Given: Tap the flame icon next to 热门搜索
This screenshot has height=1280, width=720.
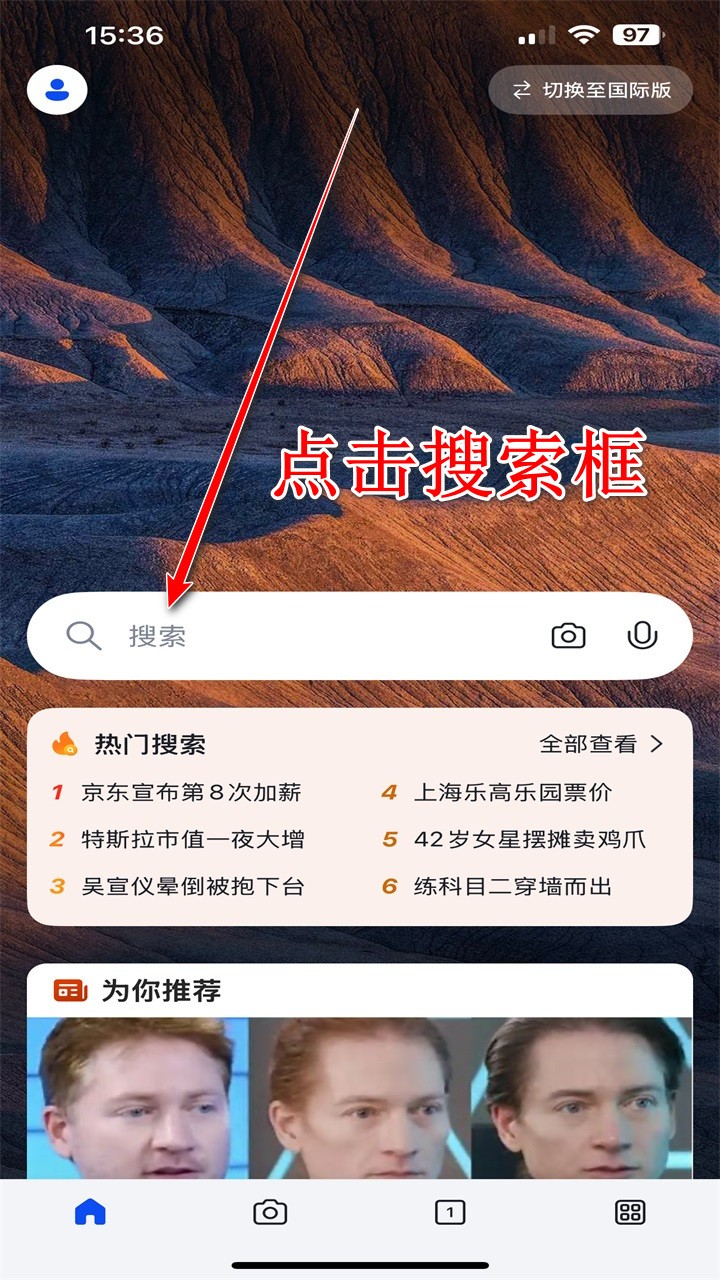Looking at the screenshot, I should pos(63,740).
